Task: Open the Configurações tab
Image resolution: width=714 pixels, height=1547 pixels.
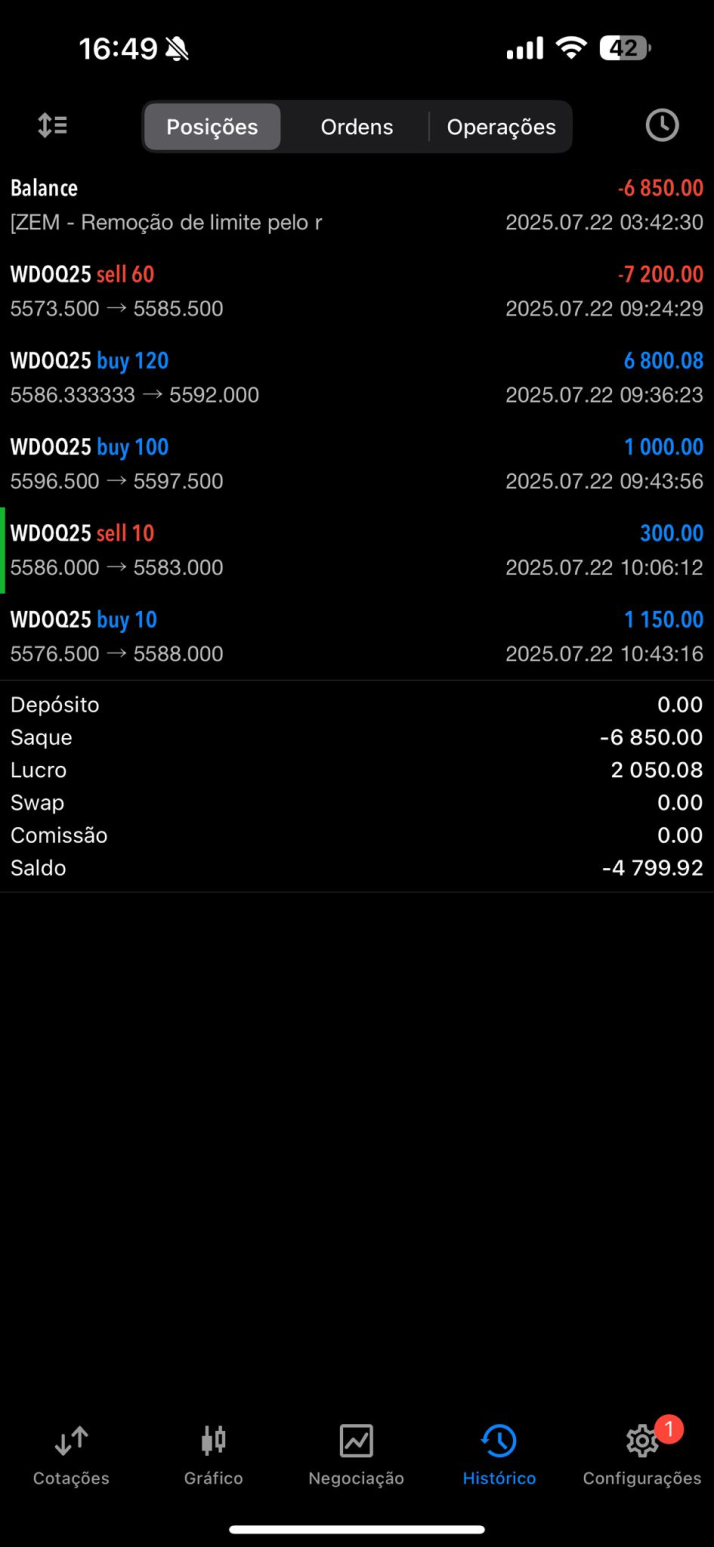Action: pos(642,1455)
